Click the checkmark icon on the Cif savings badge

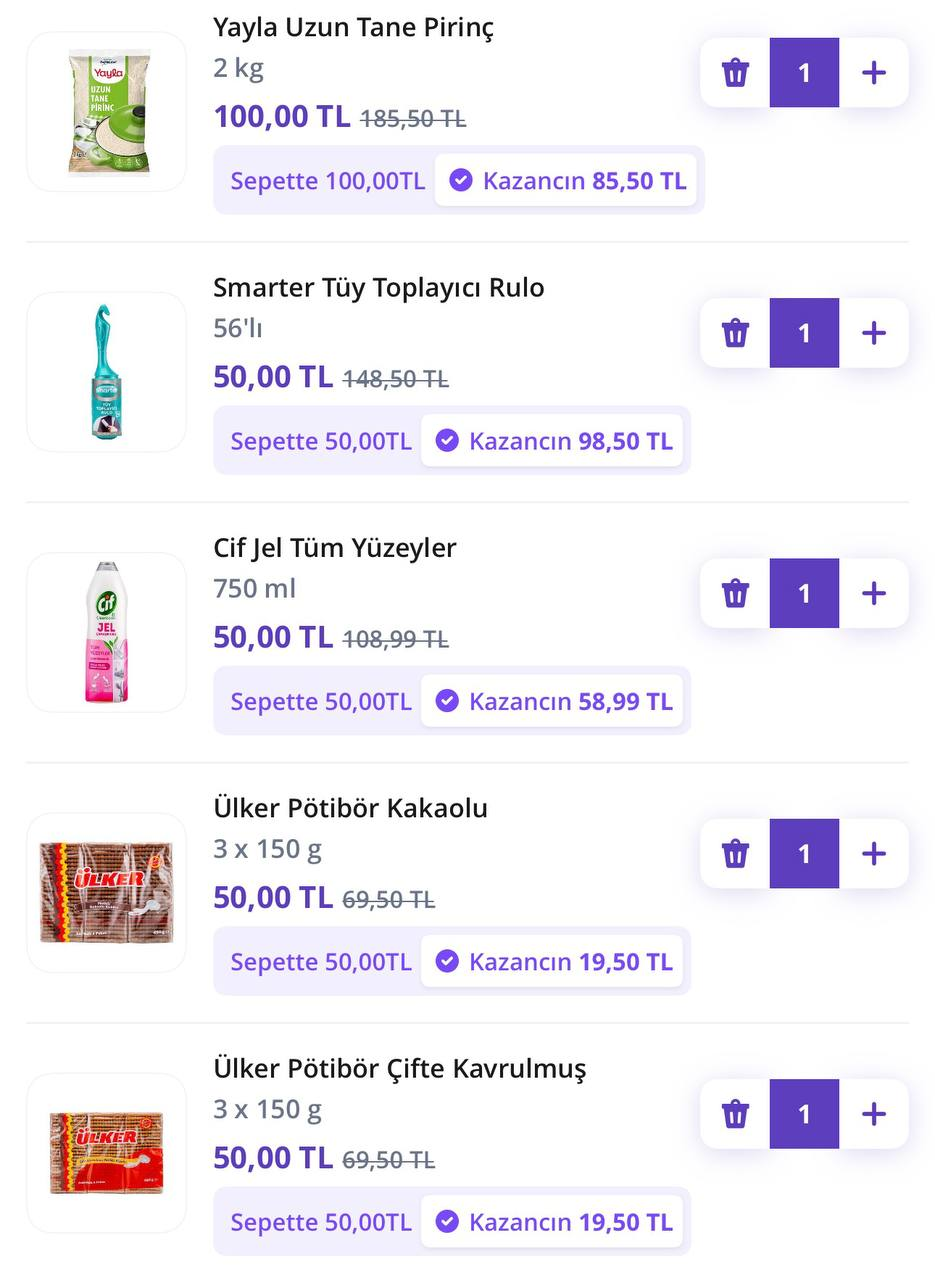pyautogui.click(x=446, y=701)
